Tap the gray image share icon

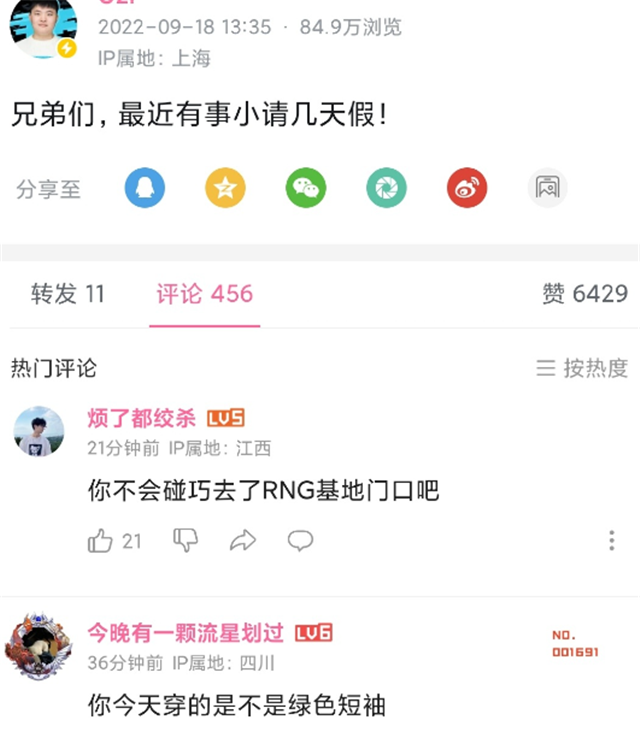click(547, 188)
